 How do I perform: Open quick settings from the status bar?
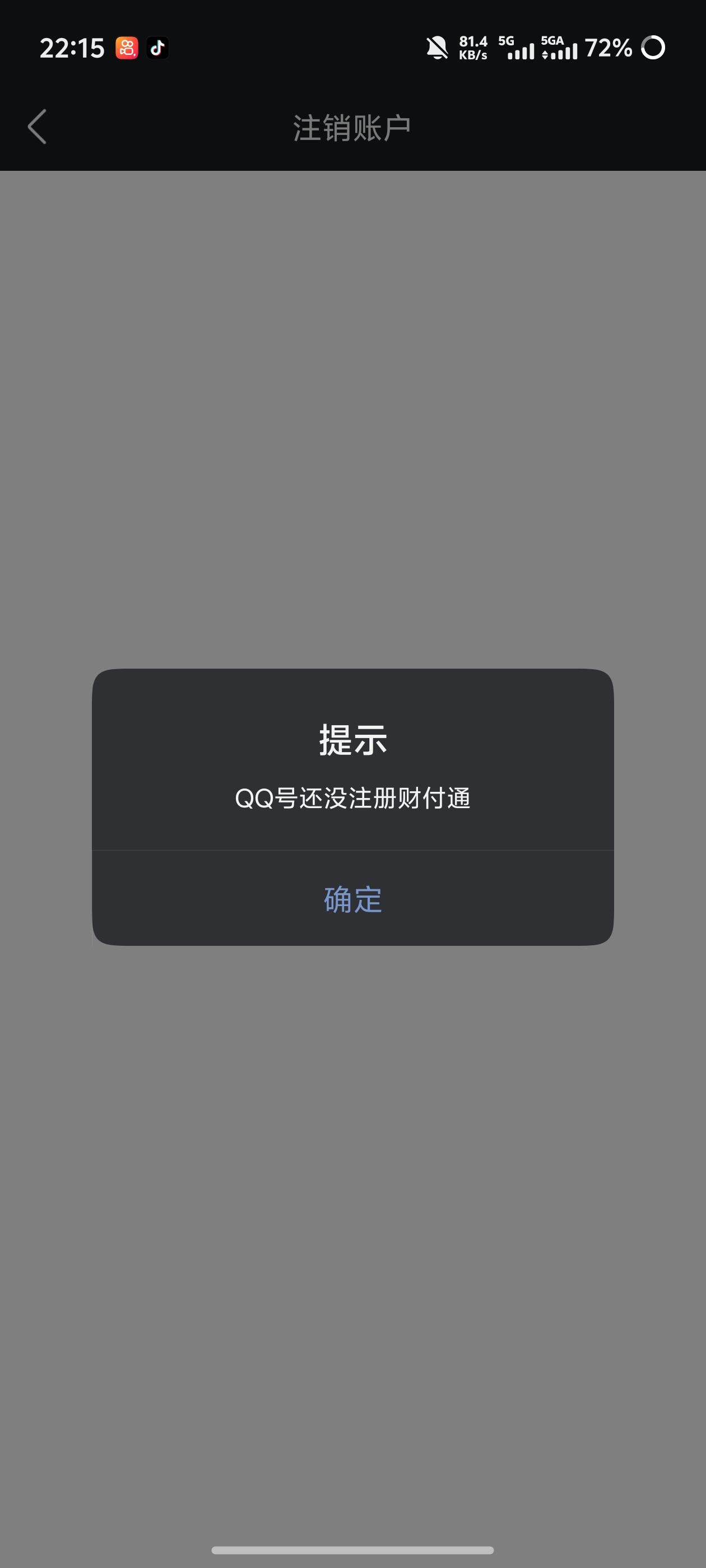548,48
